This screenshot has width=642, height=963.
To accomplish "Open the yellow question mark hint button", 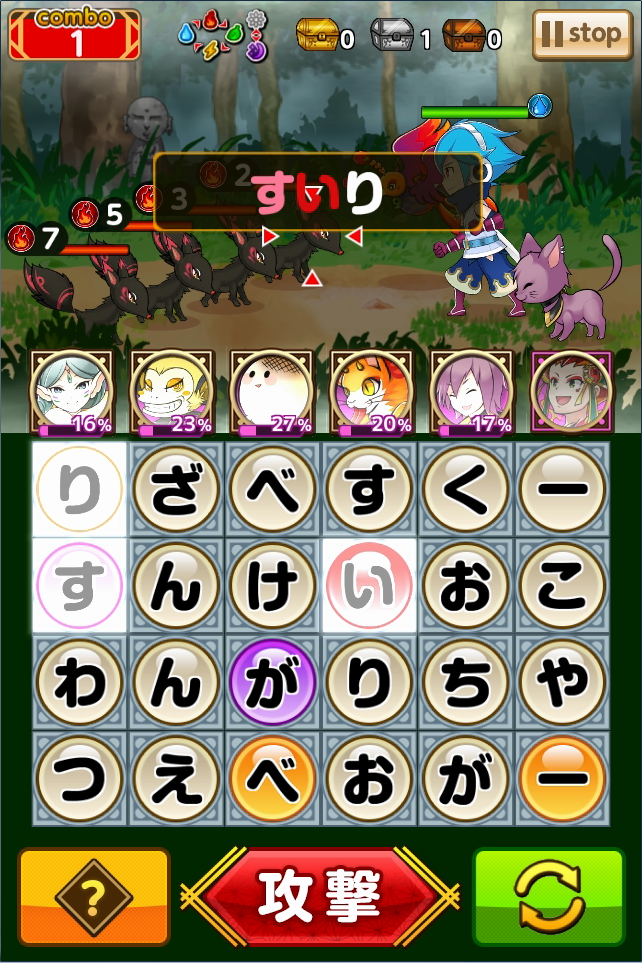I will tap(94, 897).
